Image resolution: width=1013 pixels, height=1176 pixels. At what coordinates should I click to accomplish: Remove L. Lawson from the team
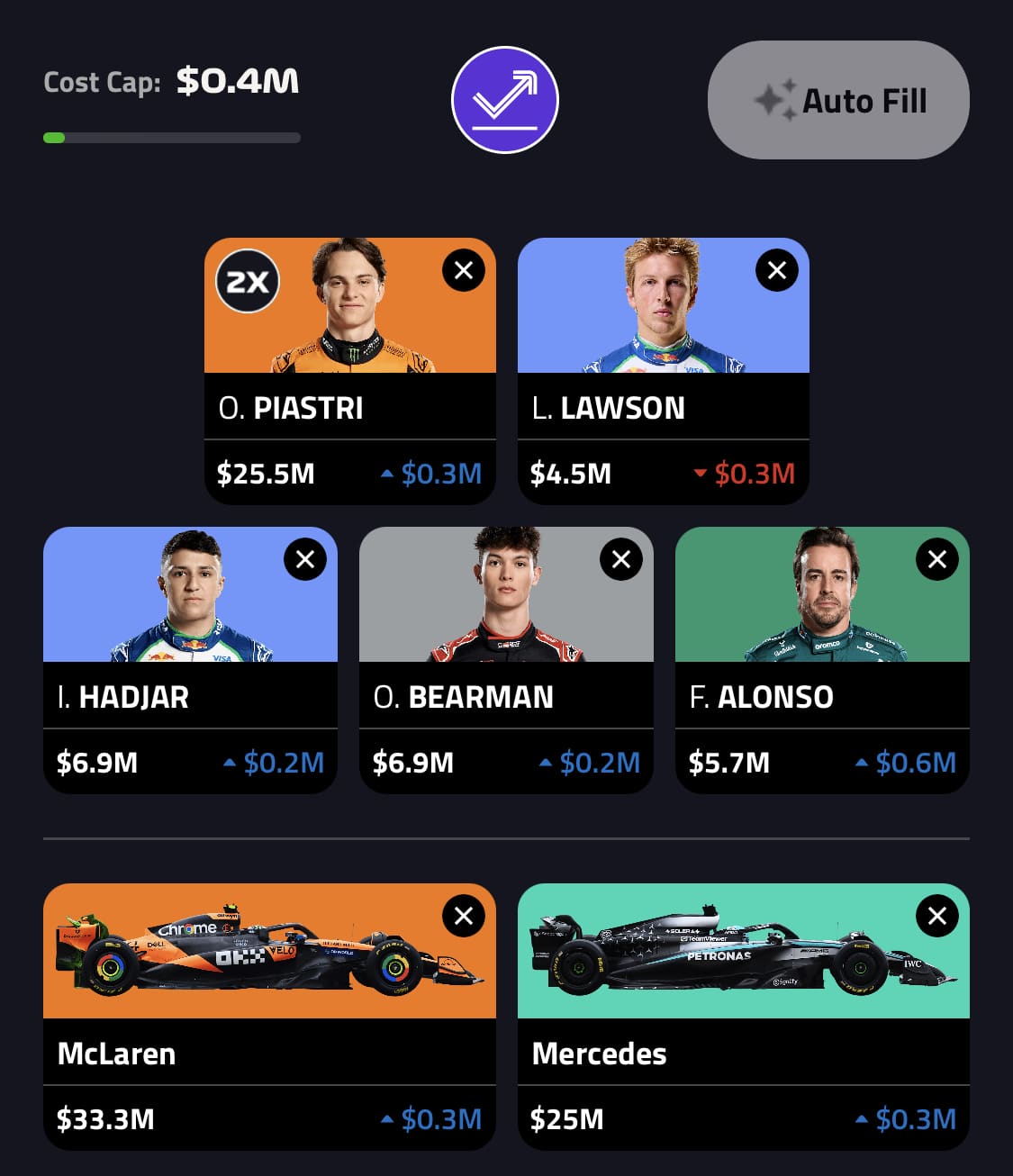tap(777, 270)
